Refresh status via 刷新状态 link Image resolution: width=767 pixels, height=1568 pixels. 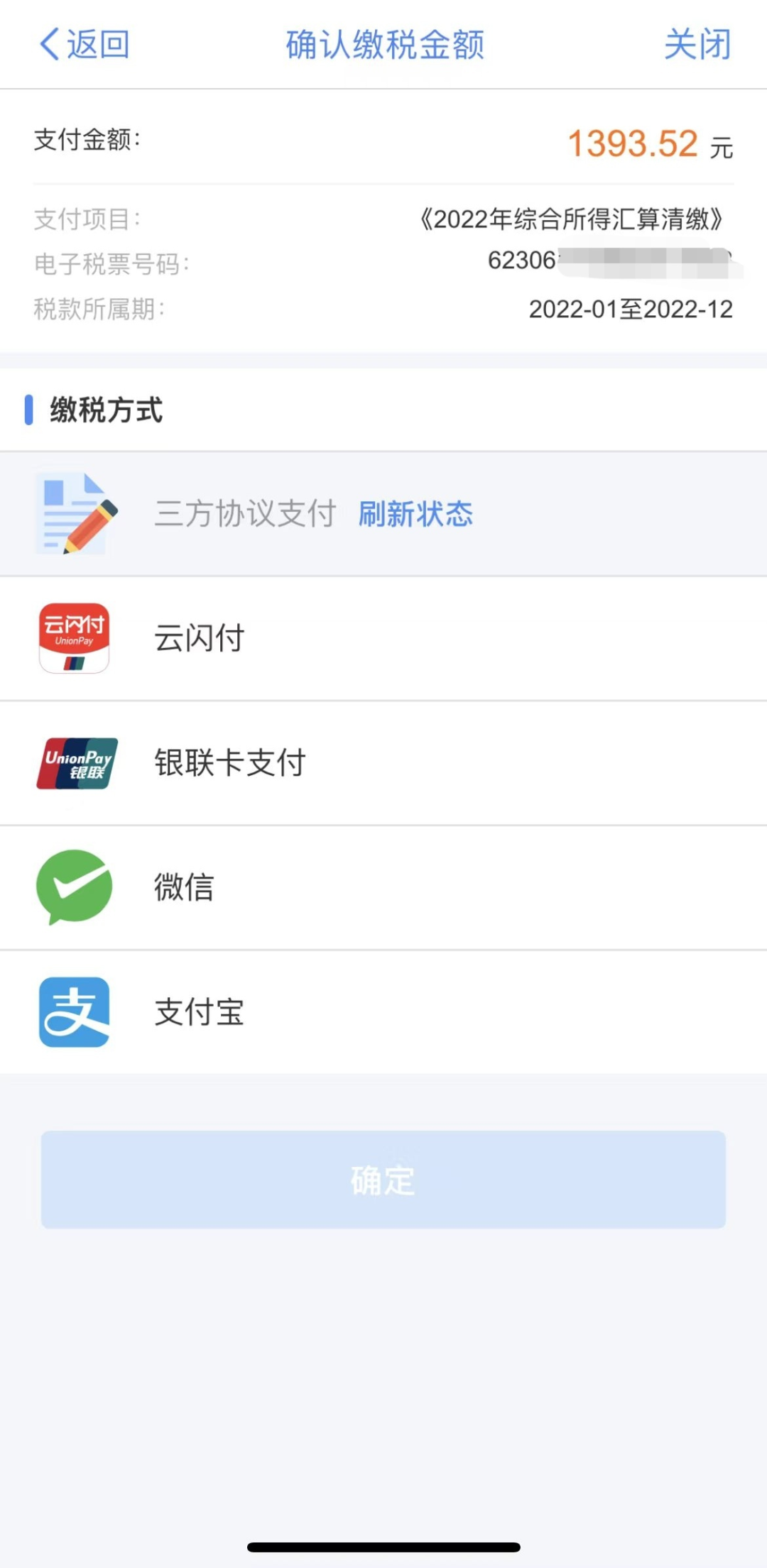[x=415, y=514]
